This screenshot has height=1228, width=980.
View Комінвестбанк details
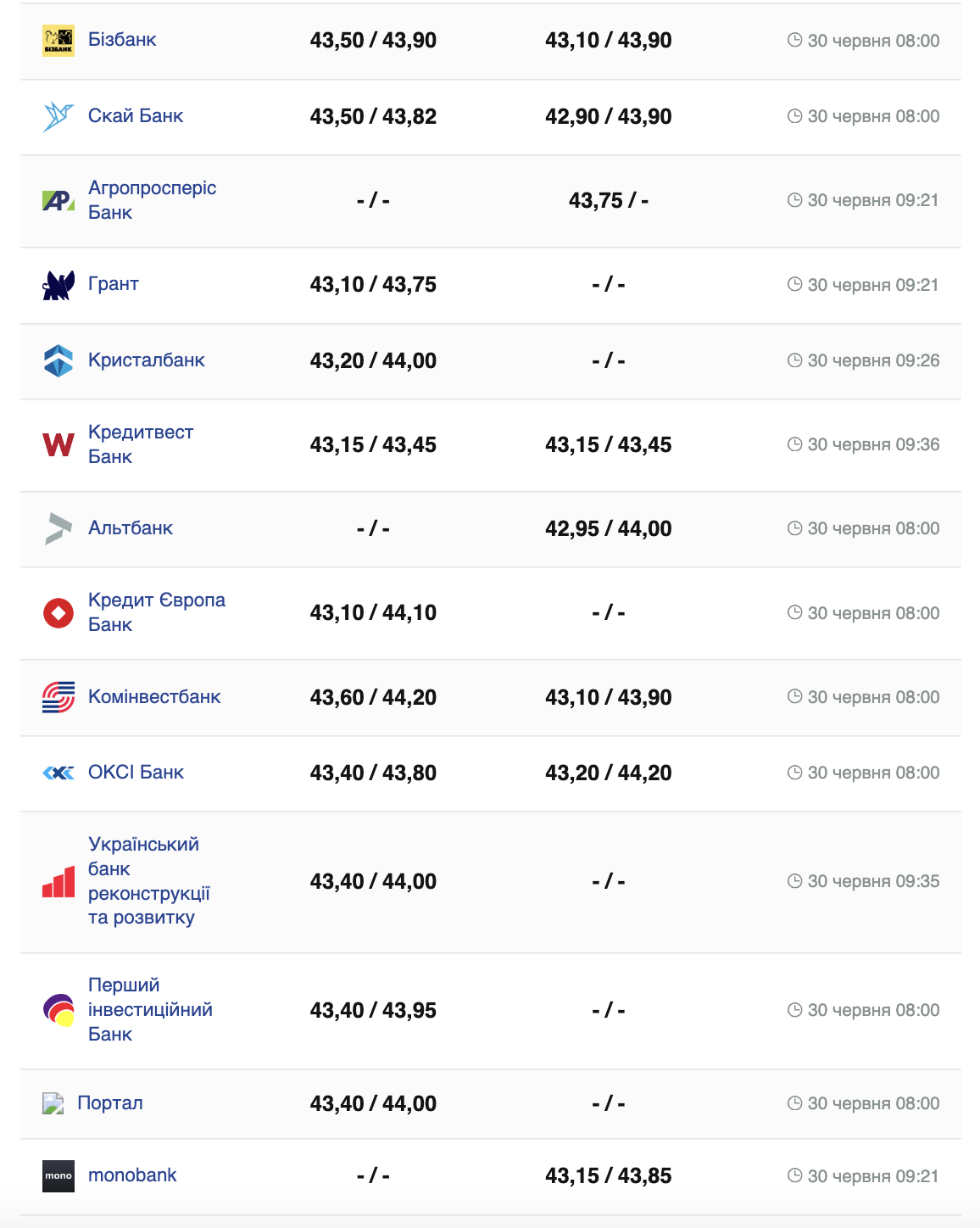coord(154,697)
